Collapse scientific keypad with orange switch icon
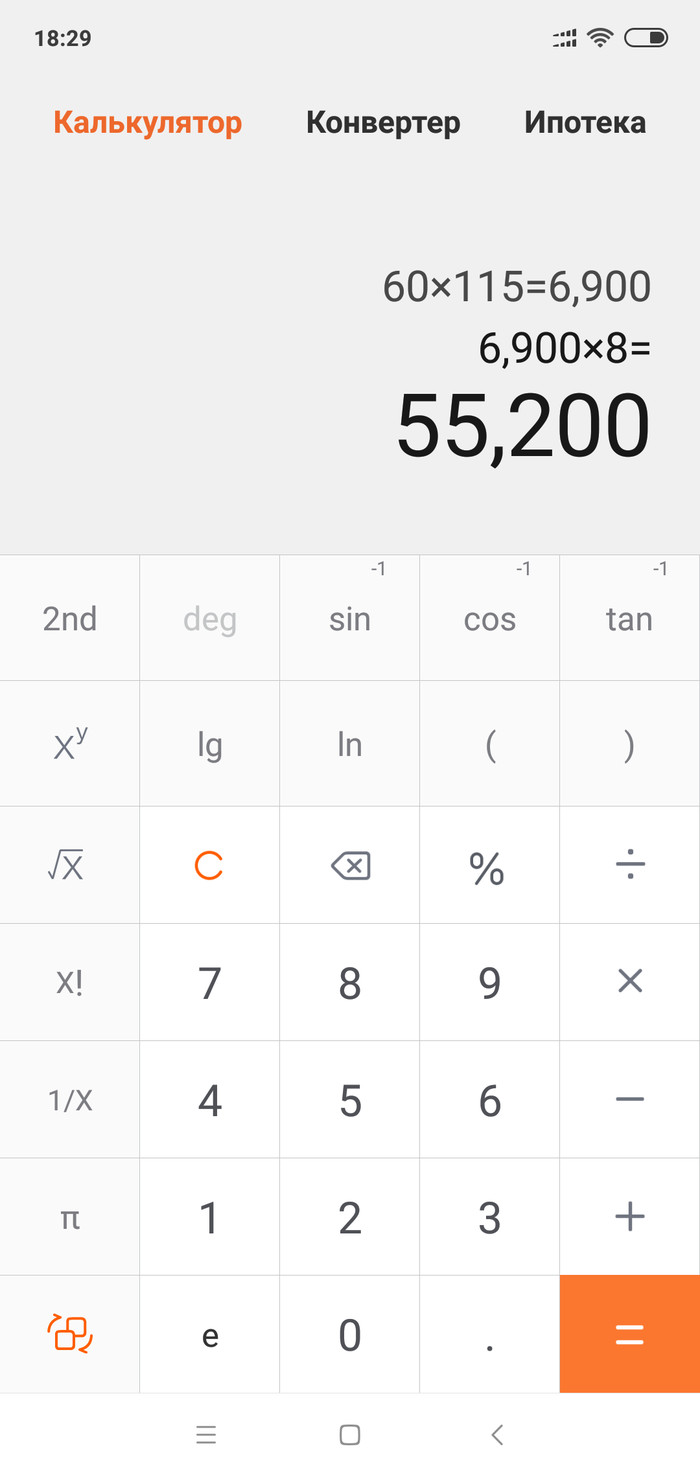 coord(70,1334)
